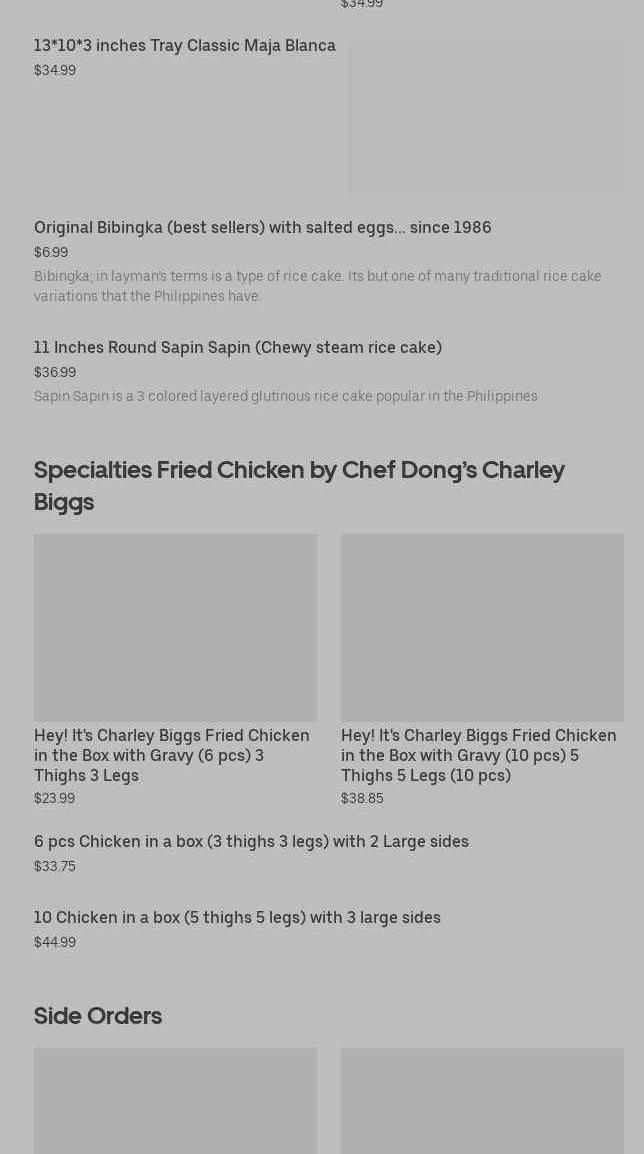The image size is (644, 1154).
Task: Choose 10 Chicken in a box with 3 large sides
Action: (237, 918)
